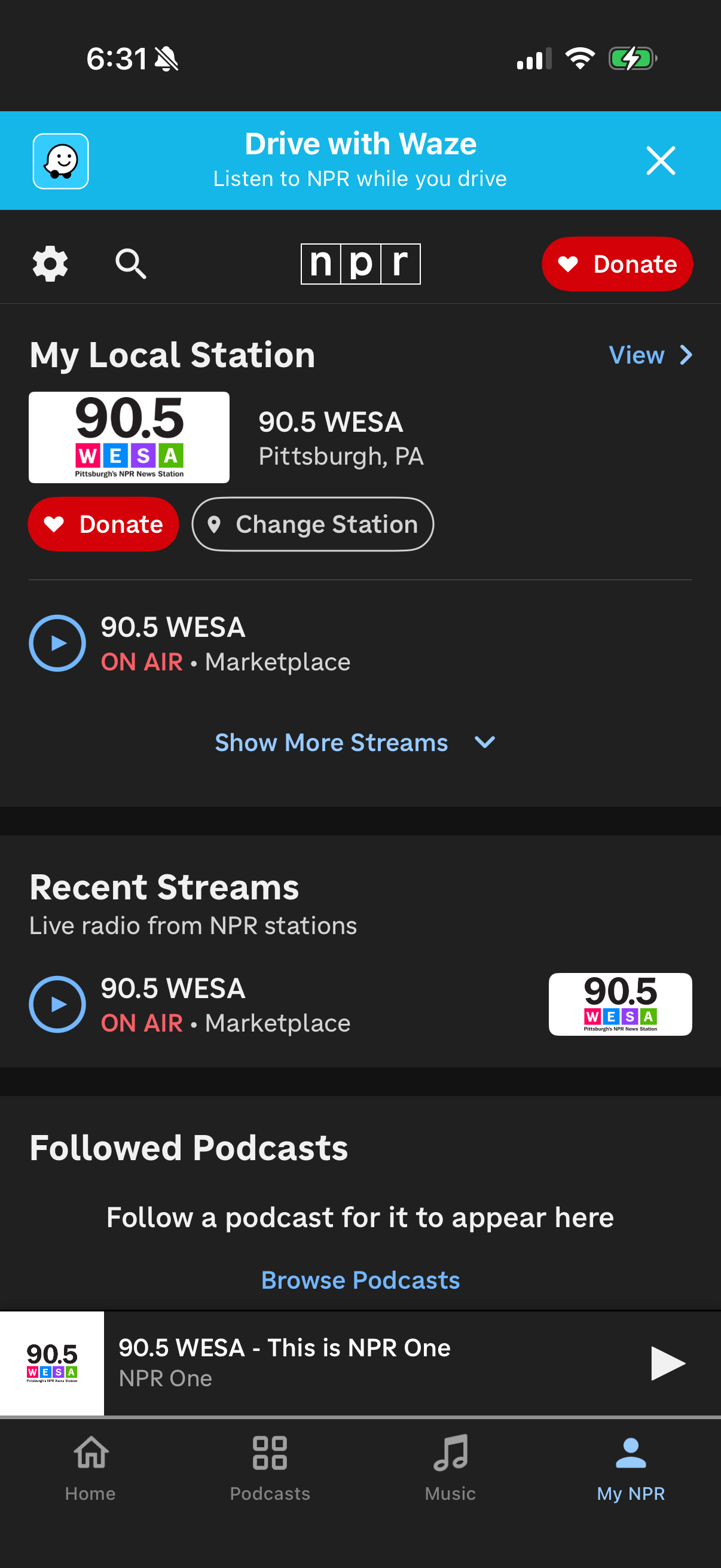Open the search icon

click(130, 264)
